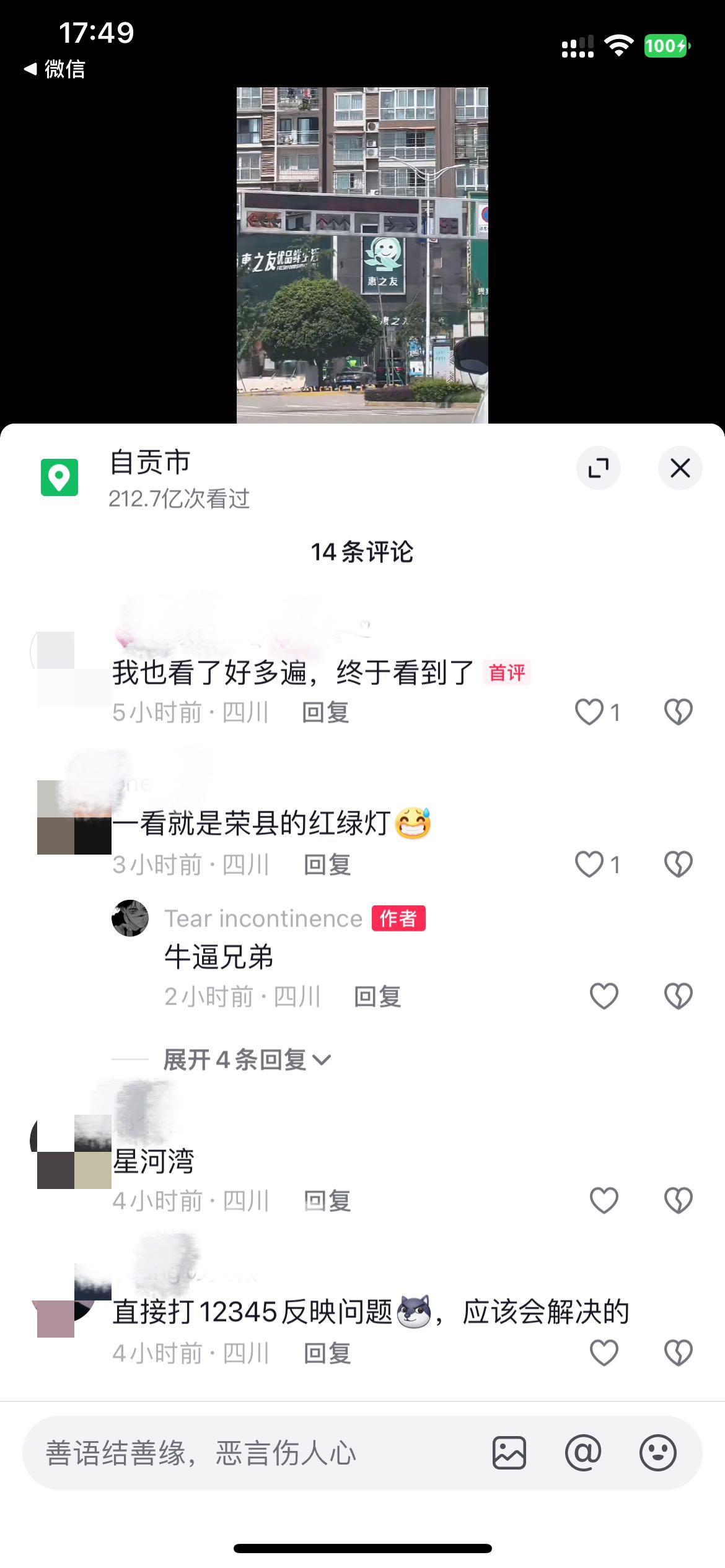Open the 自贡市 location page
Viewport: 725px width, 1568px height.
tap(149, 463)
